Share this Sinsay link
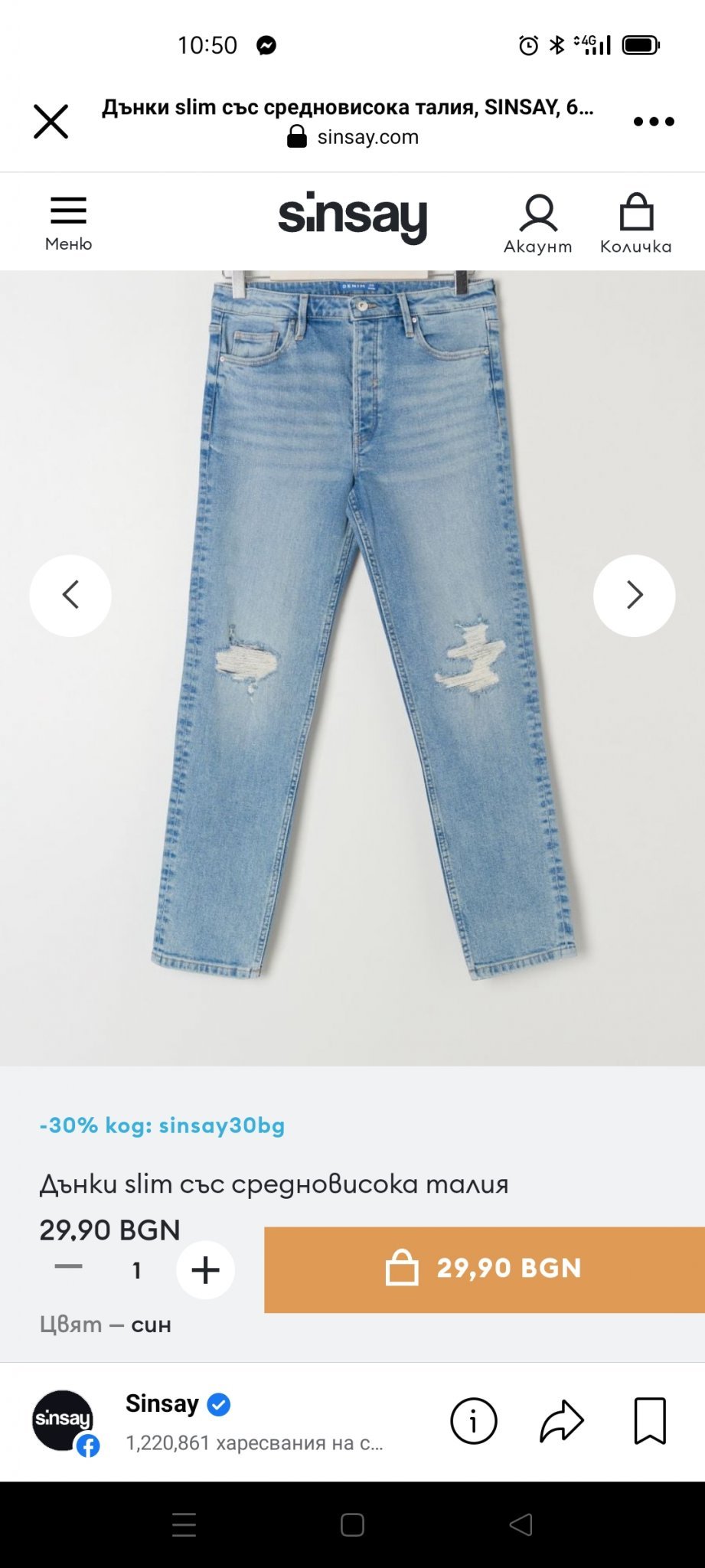 [562, 1421]
